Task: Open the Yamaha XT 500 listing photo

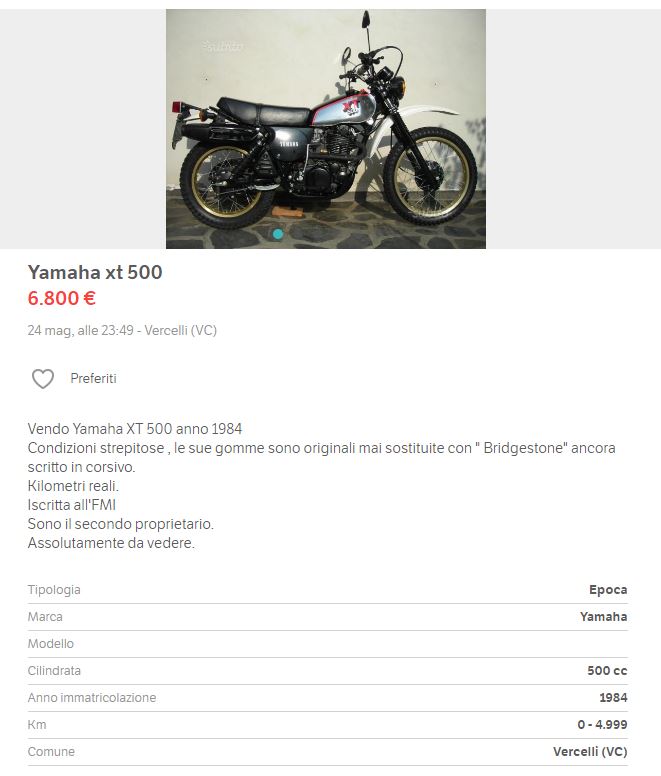Action: tap(325, 128)
